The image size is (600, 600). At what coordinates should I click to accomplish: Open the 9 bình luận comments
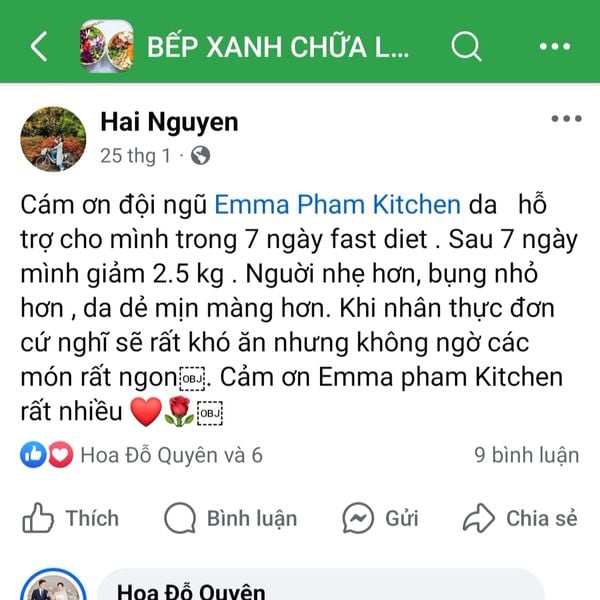click(x=526, y=455)
